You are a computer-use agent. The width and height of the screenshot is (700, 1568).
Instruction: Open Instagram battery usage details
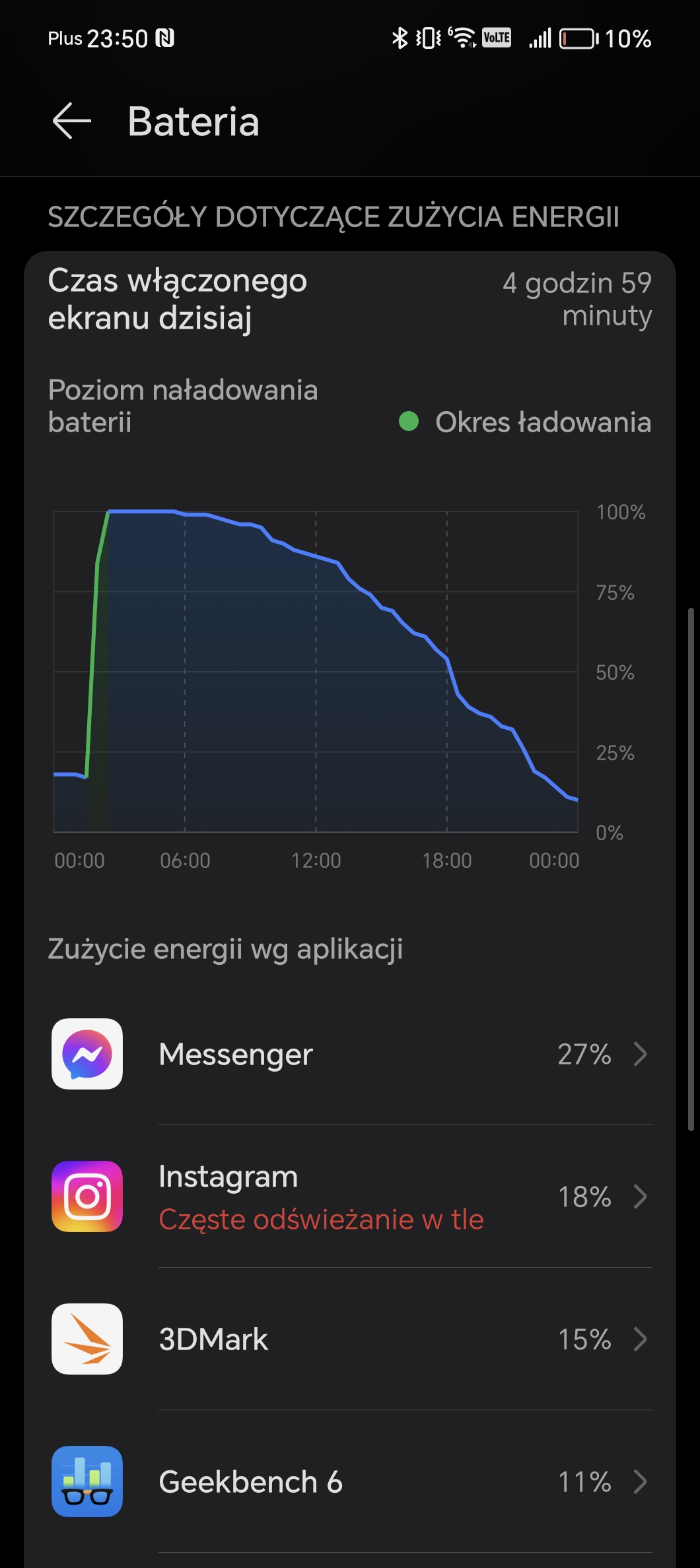tap(350, 1196)
